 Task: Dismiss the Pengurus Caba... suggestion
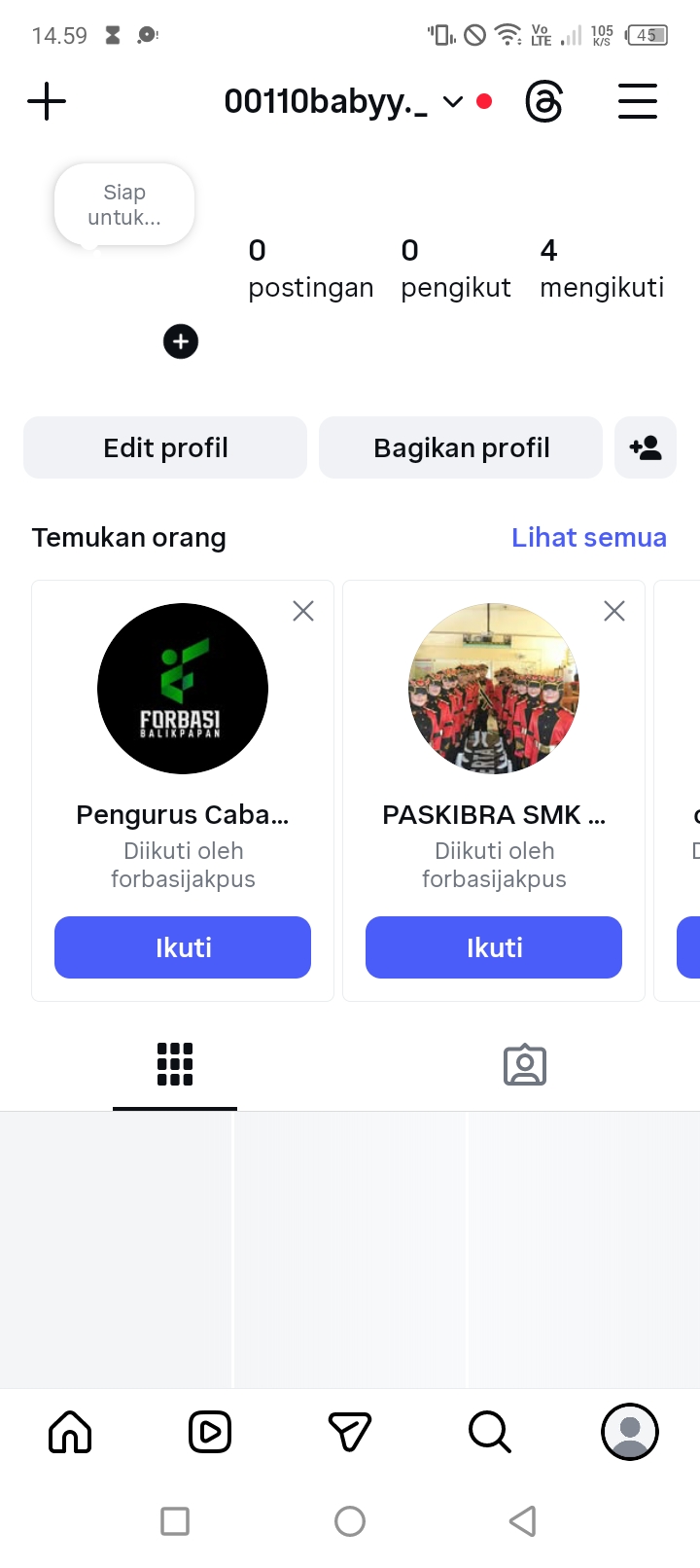pos(303,611)
